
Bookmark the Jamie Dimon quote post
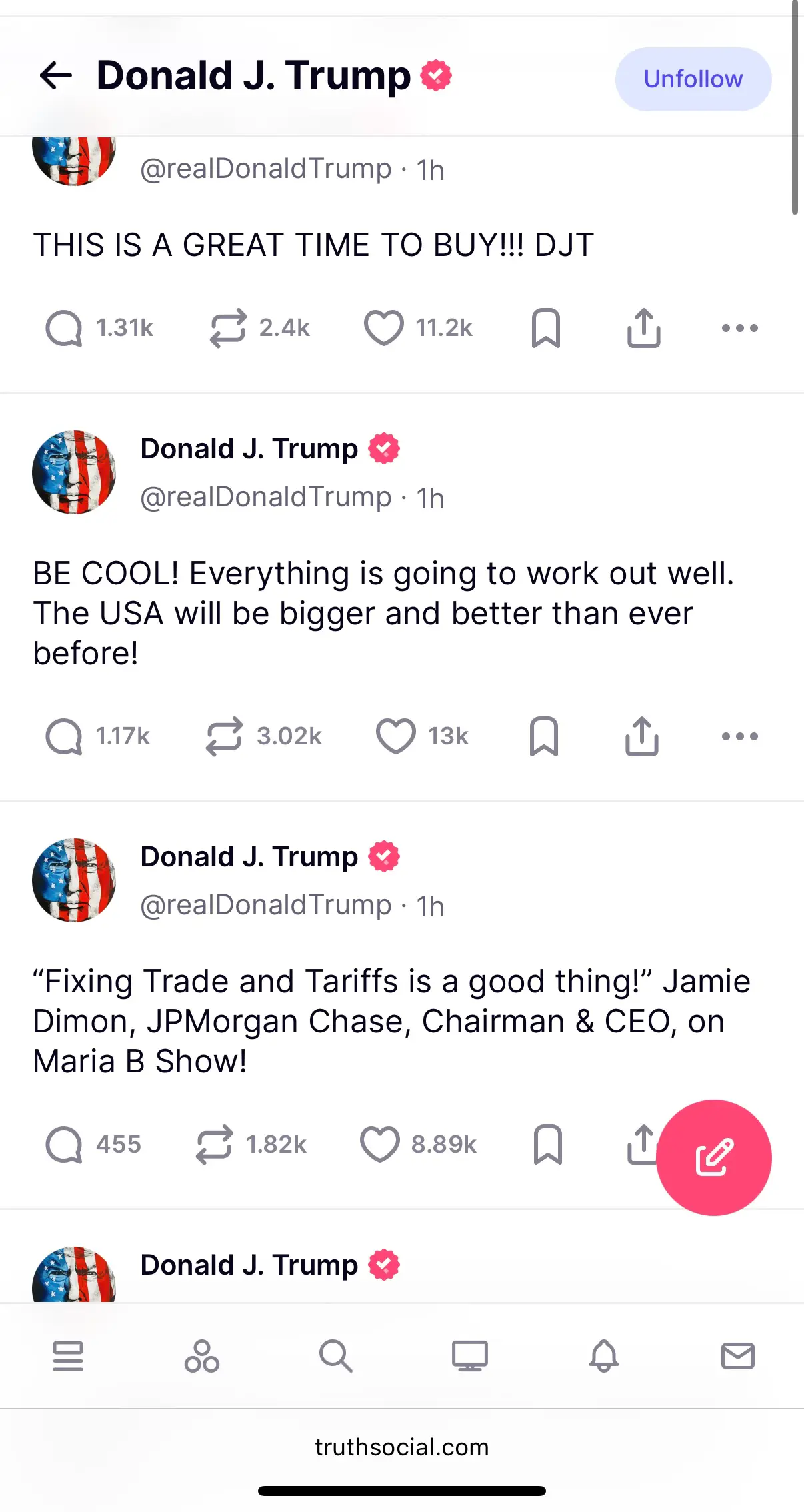[548, 1145]
